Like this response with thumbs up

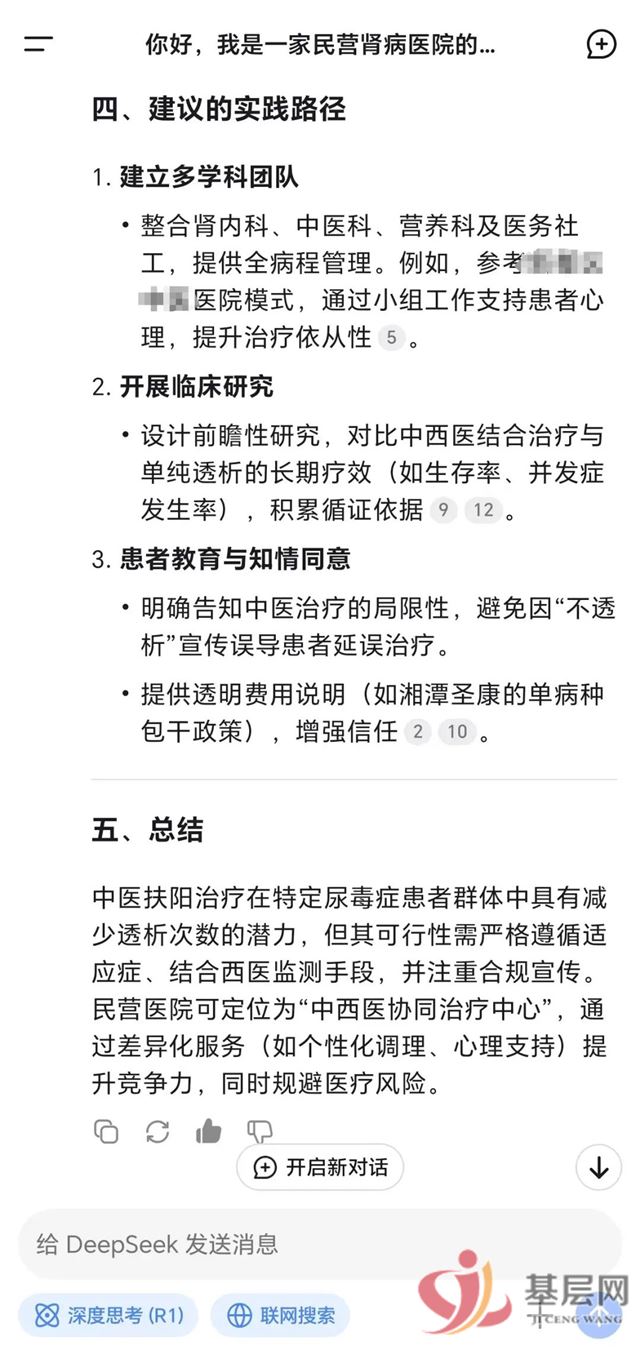coord(209,1131)
